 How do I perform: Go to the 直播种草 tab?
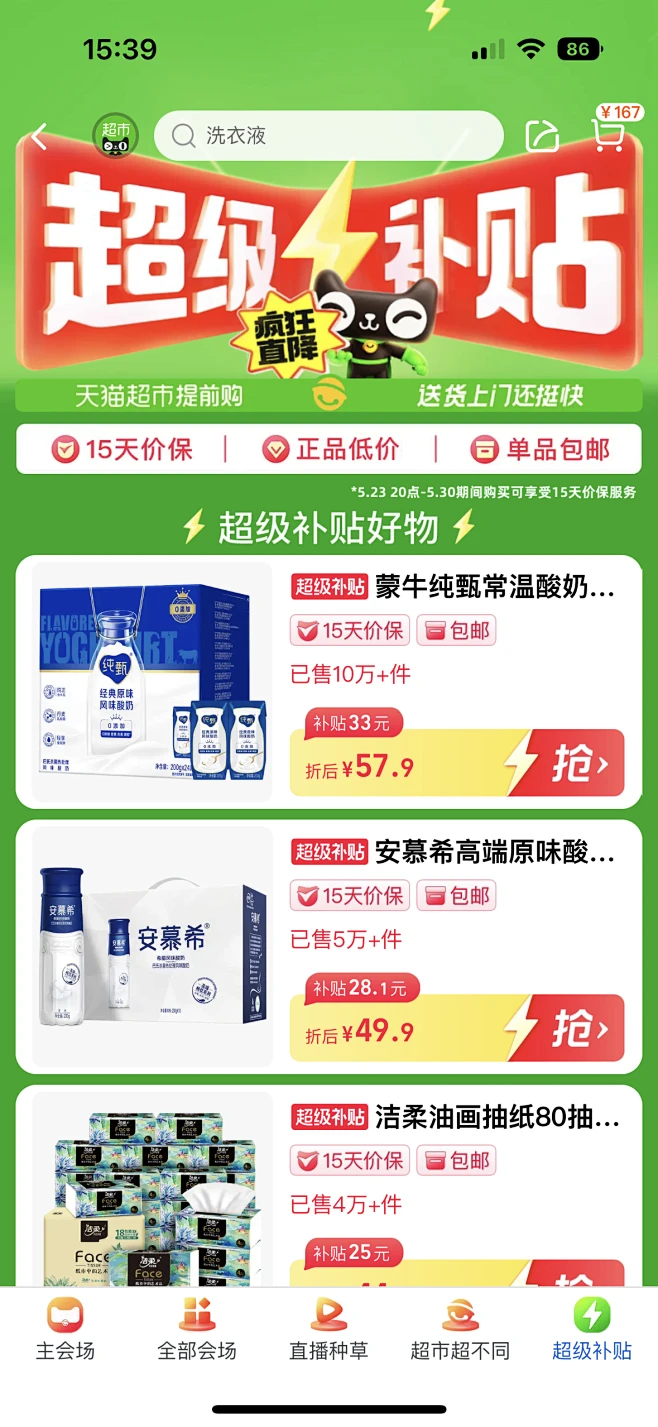pos(328,1329)
